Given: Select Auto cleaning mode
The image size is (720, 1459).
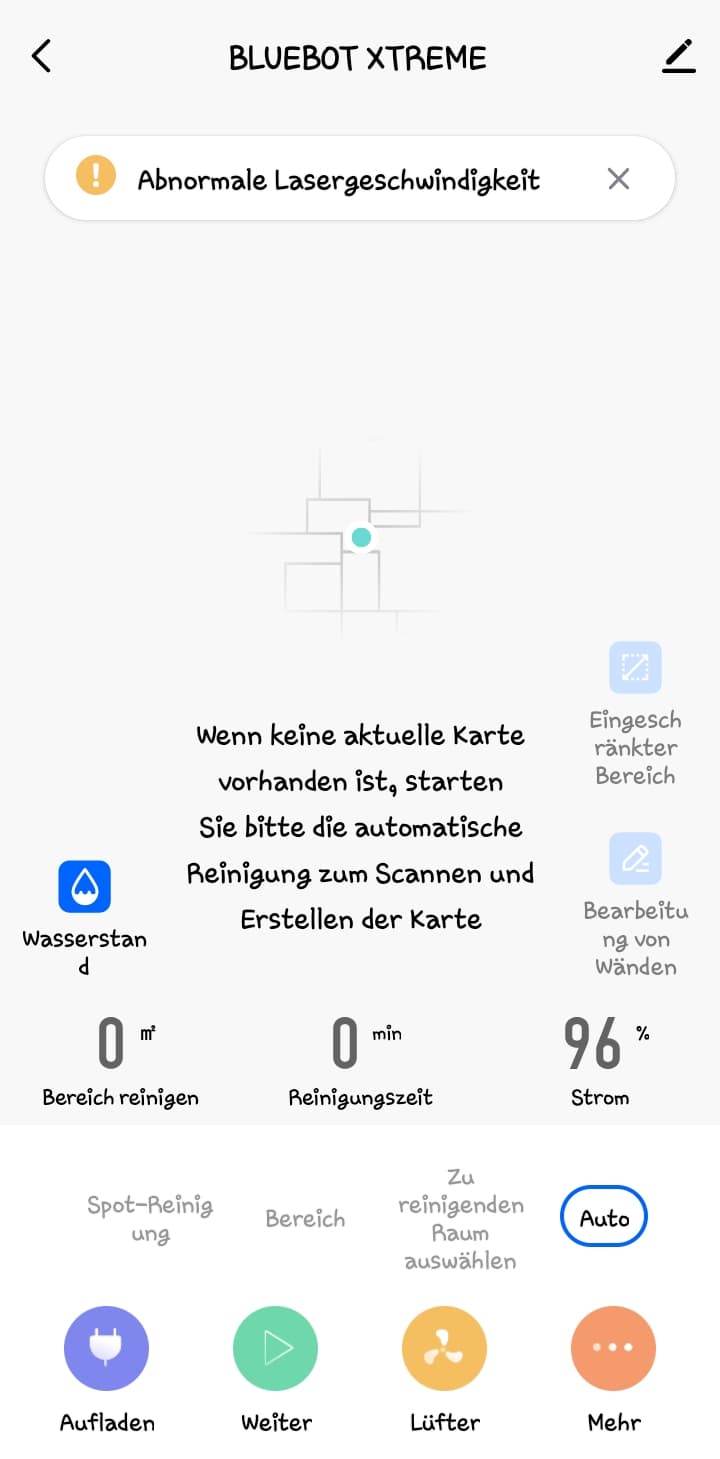Looking at the screenshot, I should click(x=604, y=1218).
